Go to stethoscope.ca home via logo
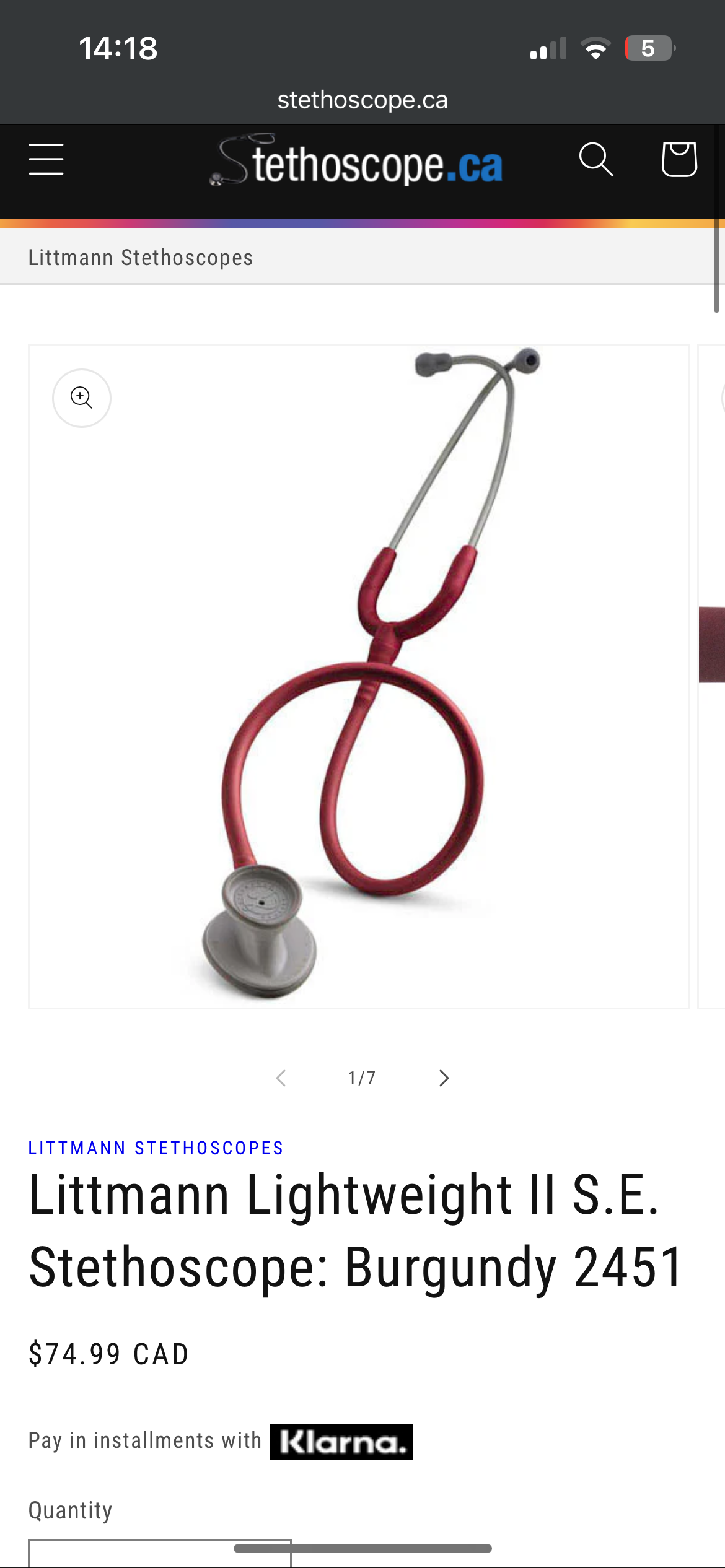 click(356, 160)
